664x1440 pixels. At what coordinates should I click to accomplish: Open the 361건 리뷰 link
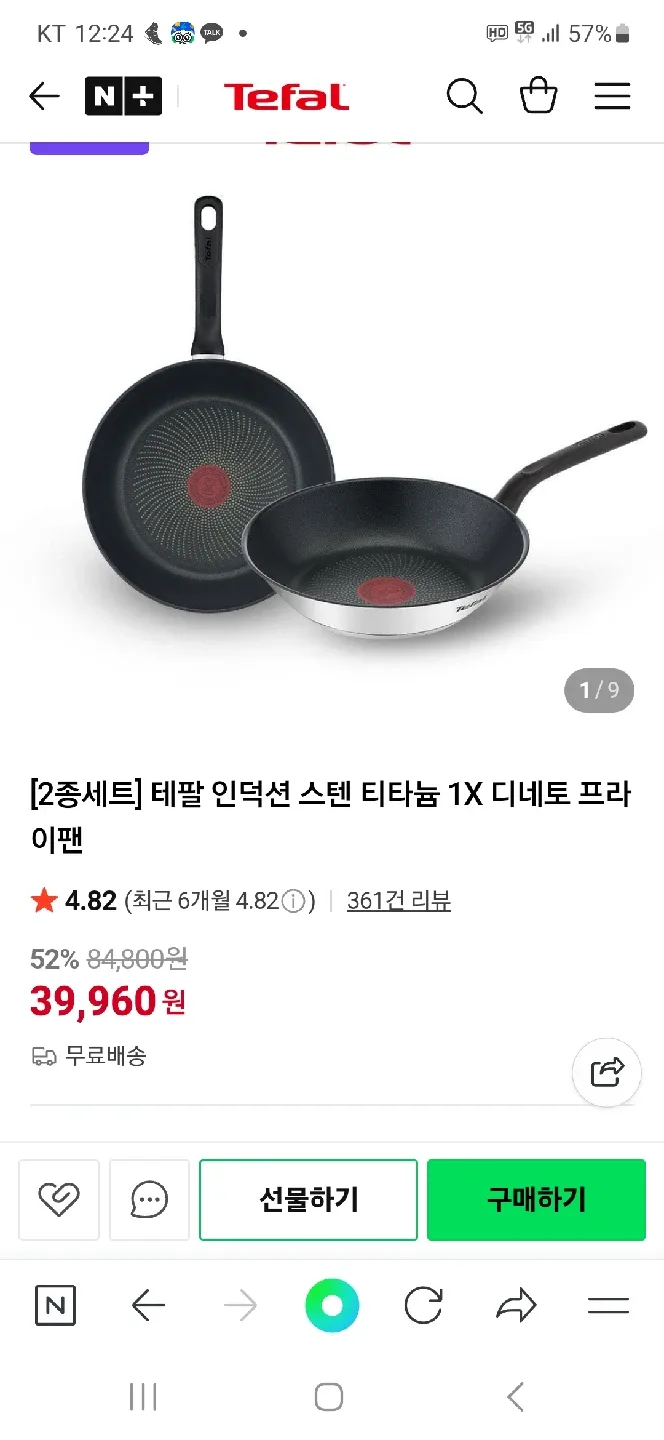click(x=398, y=901)
